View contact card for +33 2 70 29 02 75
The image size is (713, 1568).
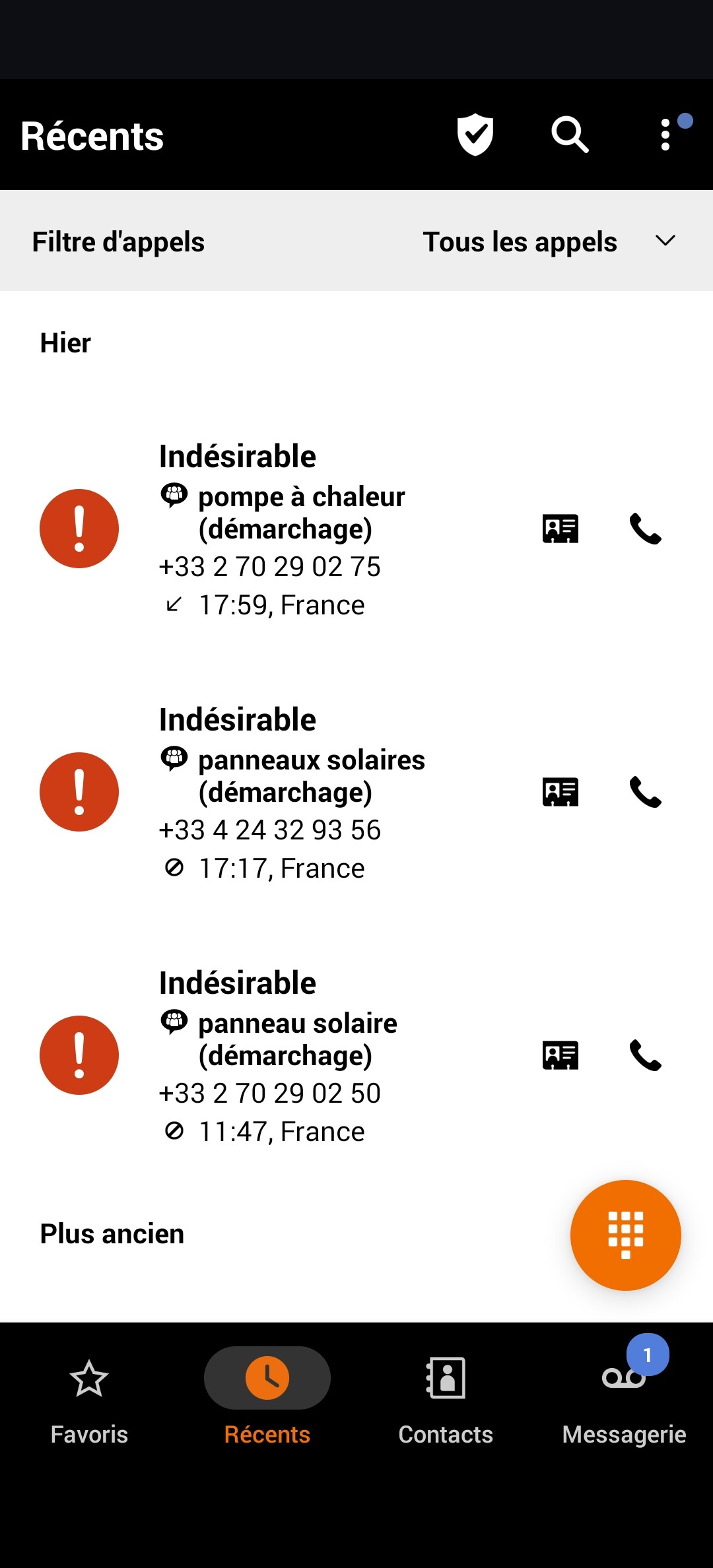pos(560,529)
